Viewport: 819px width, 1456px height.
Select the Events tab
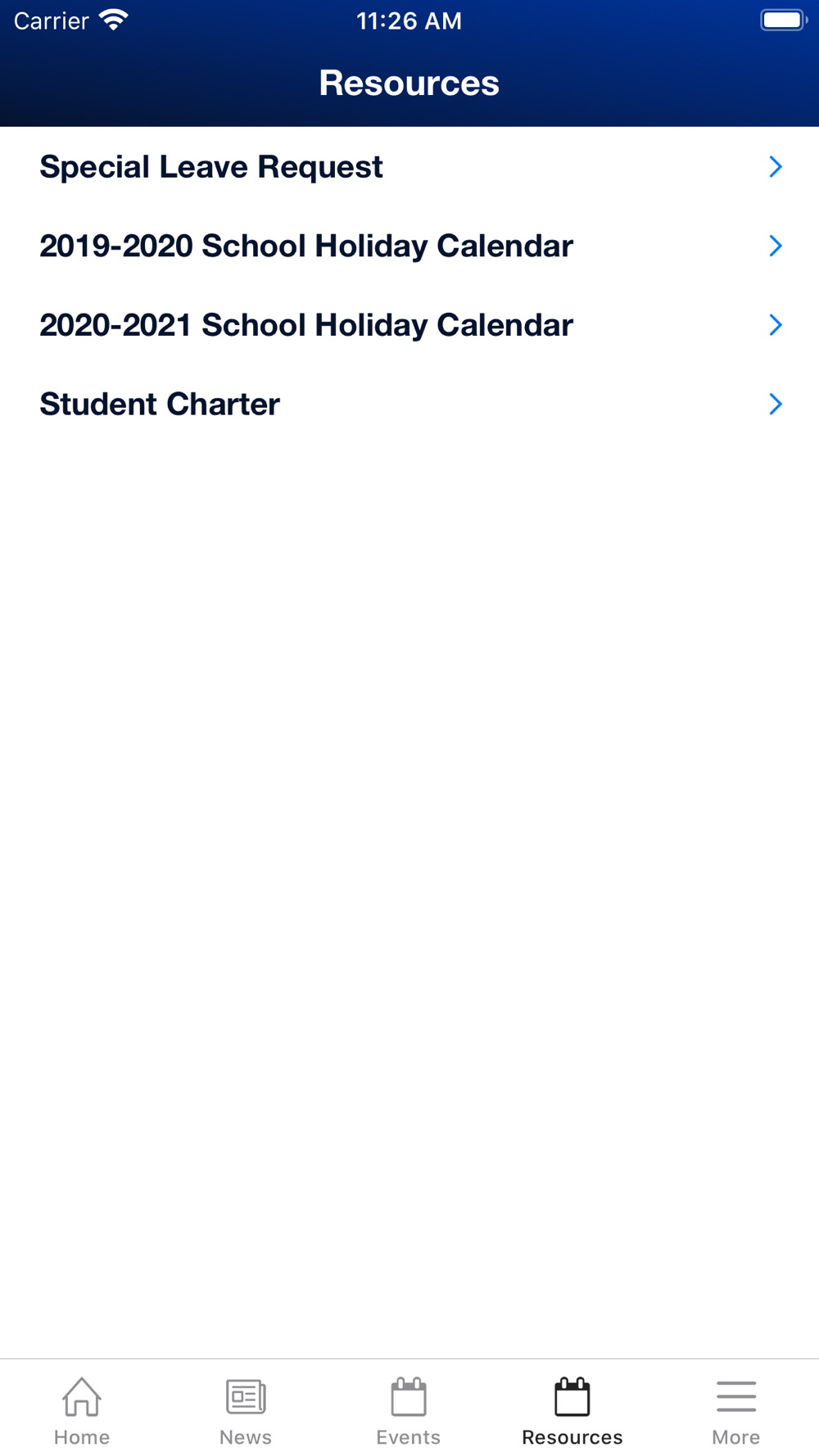[409, 1412]
